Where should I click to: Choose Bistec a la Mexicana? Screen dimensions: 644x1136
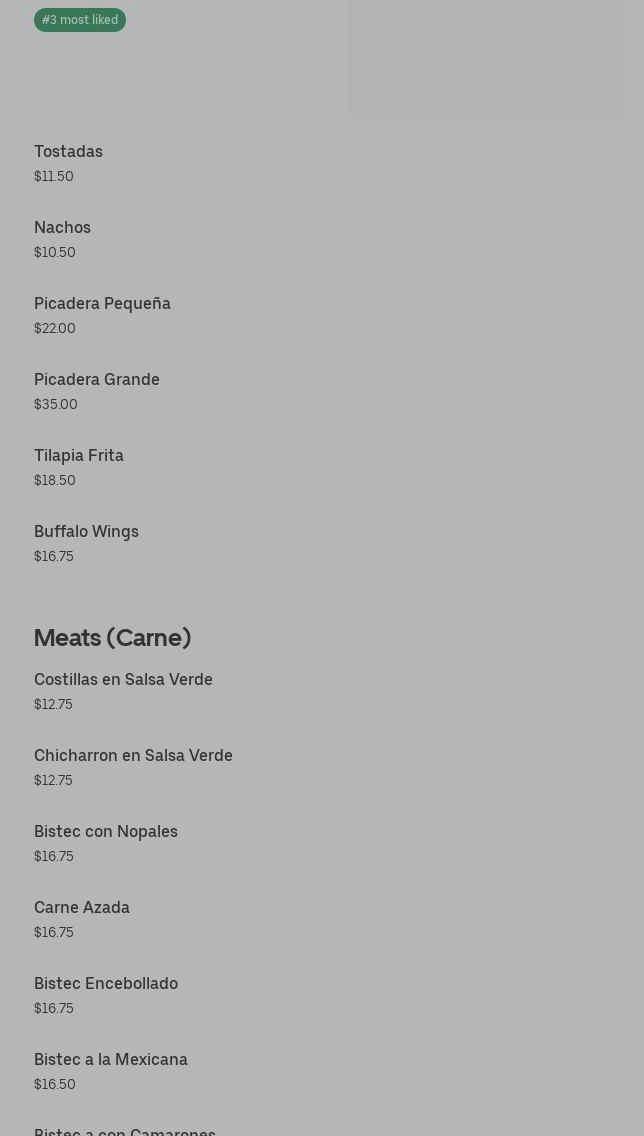pyautogui.click(x=111, y=1060)
